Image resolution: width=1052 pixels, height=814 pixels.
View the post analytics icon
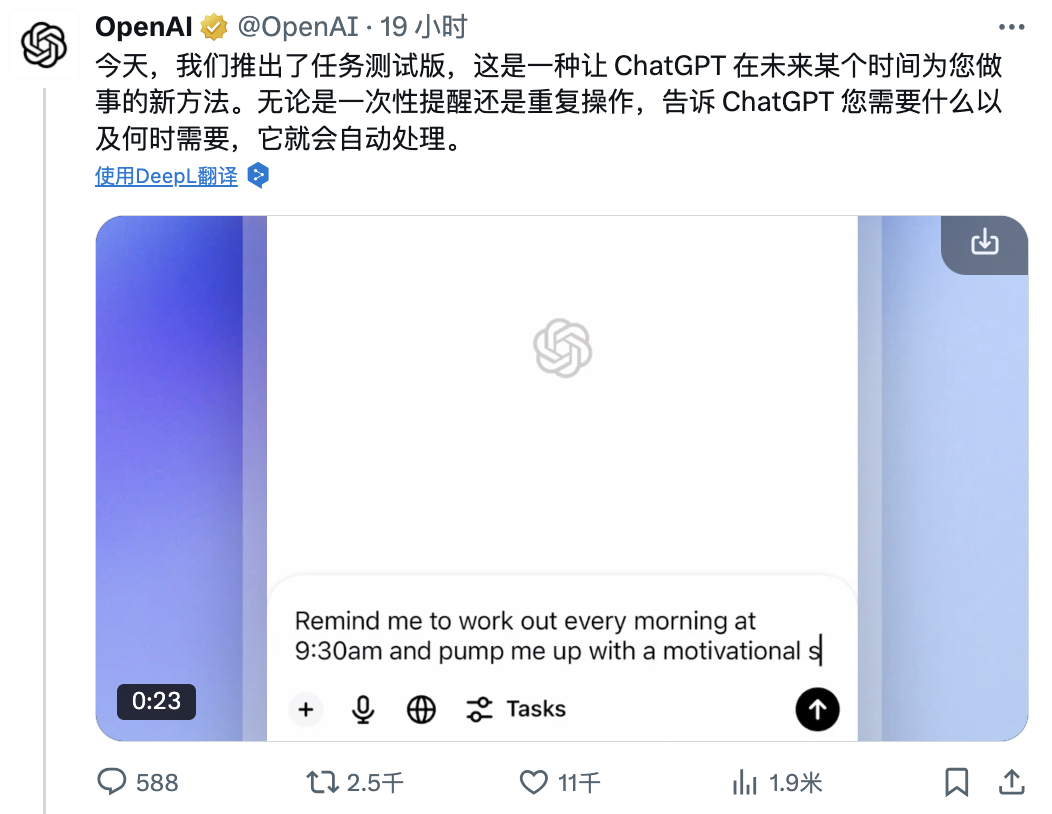pos(745,781)
